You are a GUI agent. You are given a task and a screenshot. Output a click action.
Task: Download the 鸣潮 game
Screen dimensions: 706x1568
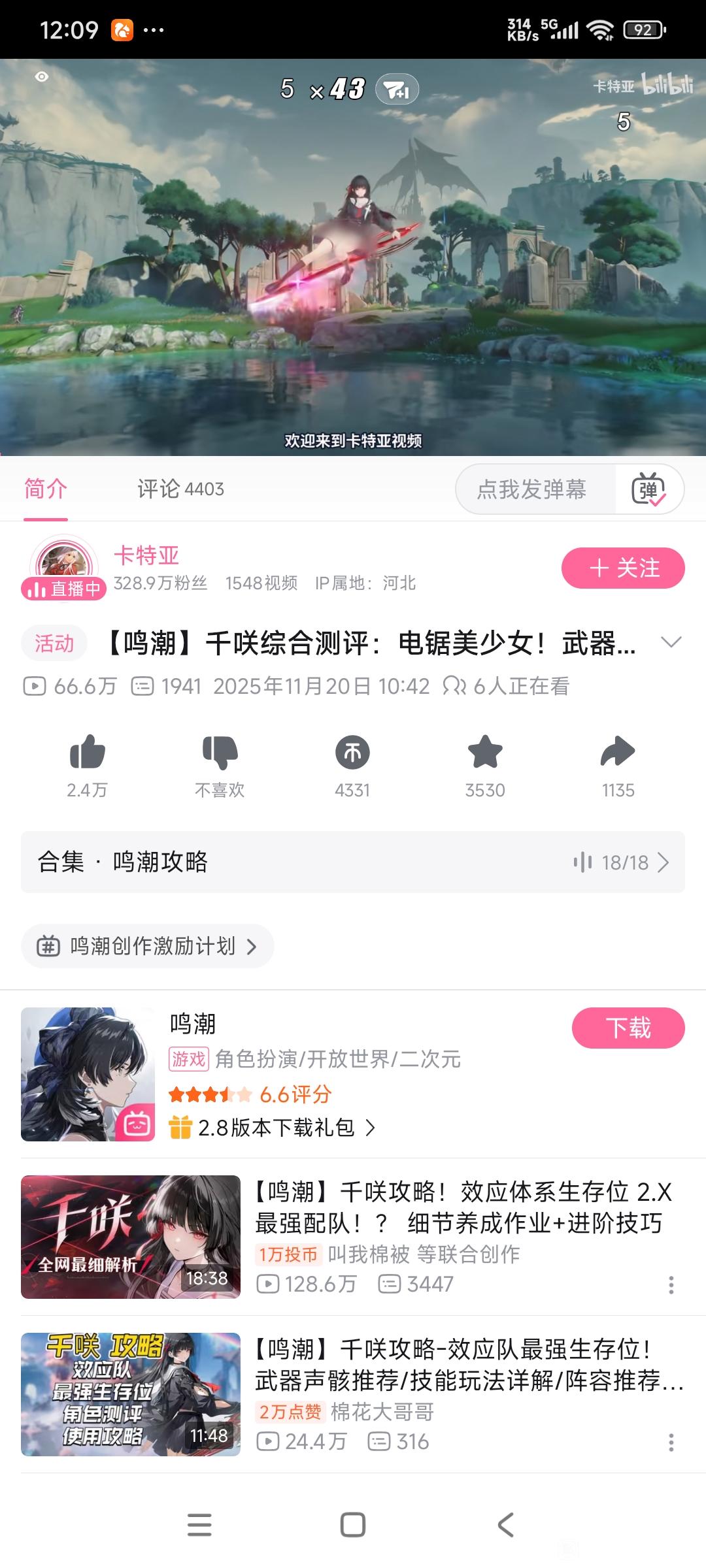(628, 1028)
